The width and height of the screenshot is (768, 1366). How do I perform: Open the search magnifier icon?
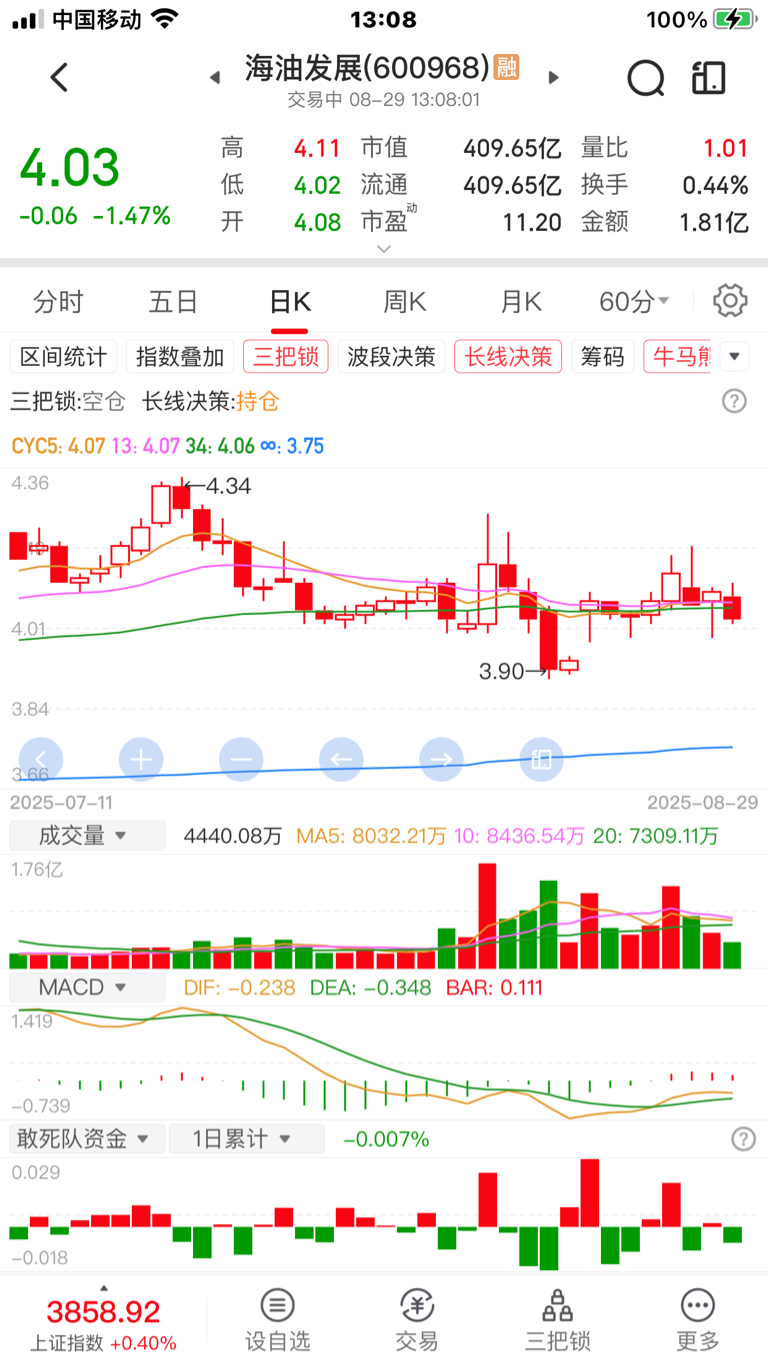(x=645, y=77)
